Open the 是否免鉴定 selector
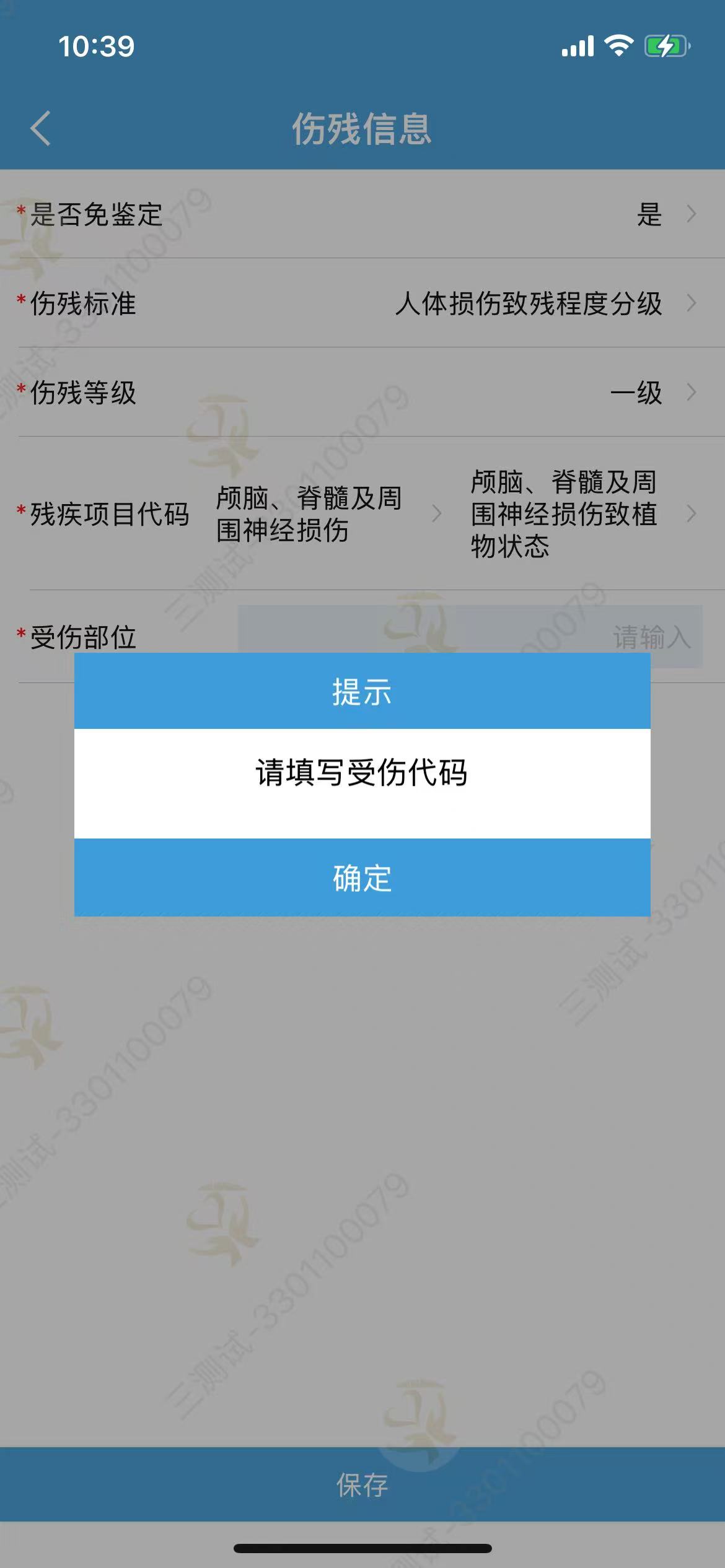The width and height of the screenshot is (725, 1568). click(x=663, y=214)
